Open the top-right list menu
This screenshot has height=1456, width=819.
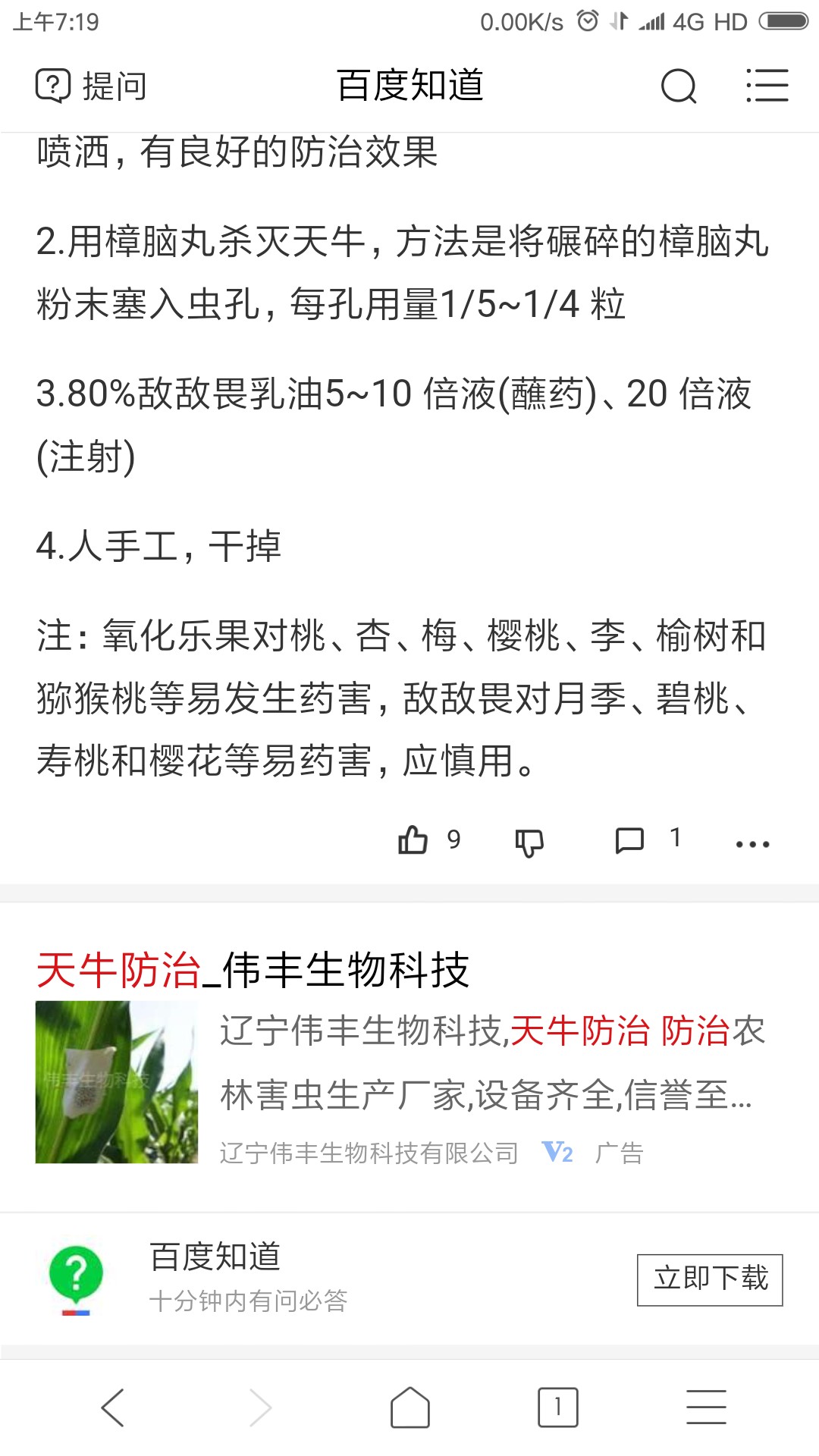[767, 86]
